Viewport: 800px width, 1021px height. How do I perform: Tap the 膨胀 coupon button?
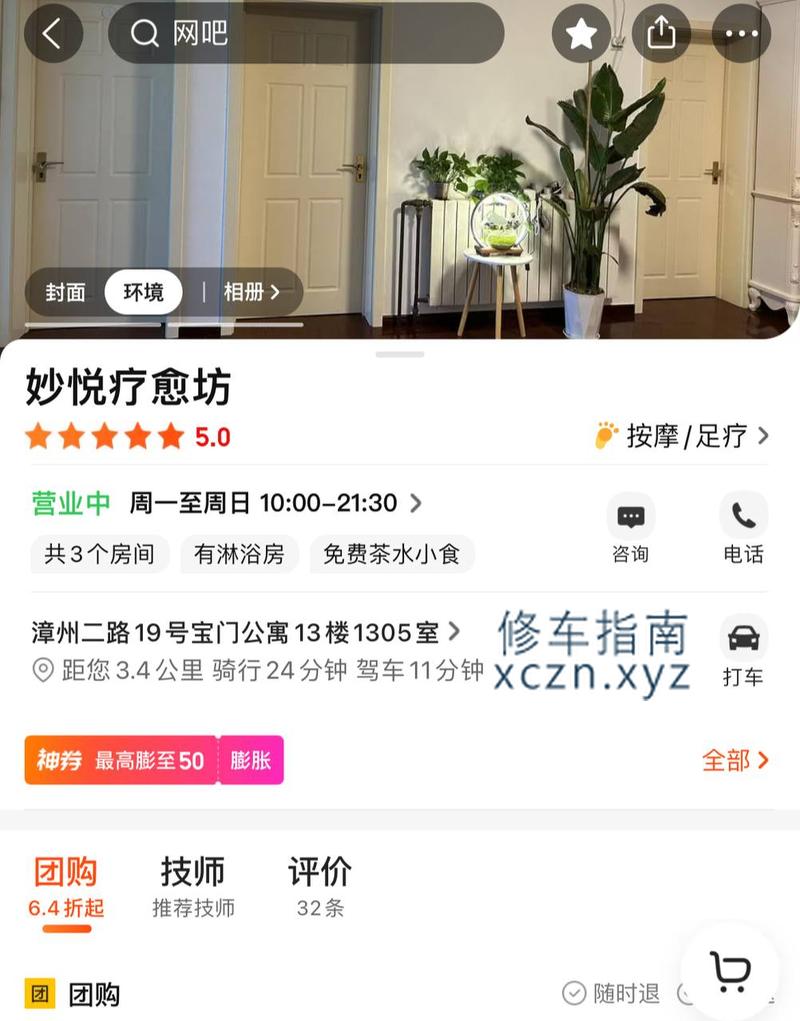click(251, 760)
